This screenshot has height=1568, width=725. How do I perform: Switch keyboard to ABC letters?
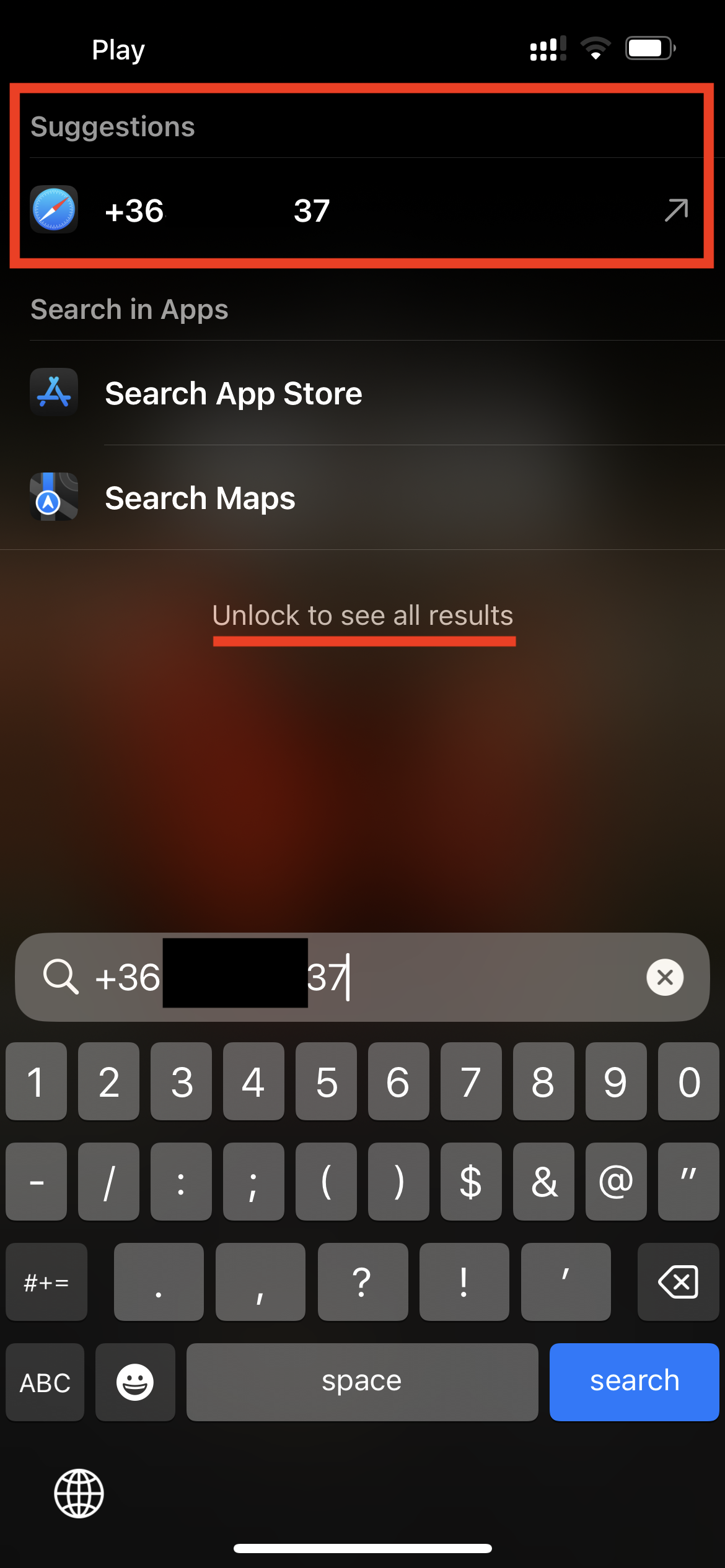(45, 1382)
